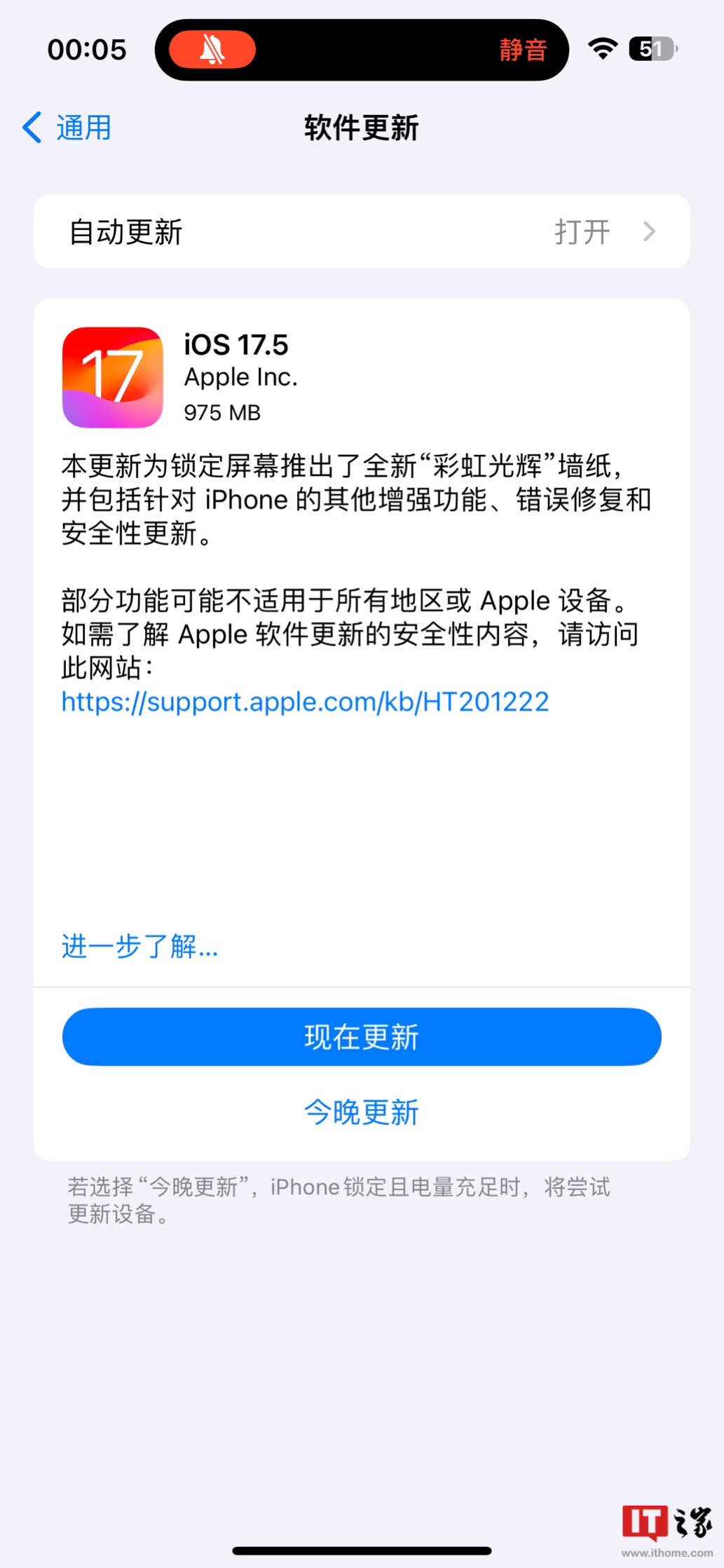Go back to 通用 settings
Image resolution: width=724 pixels, height=1568 pixels.
coord(68,128)
